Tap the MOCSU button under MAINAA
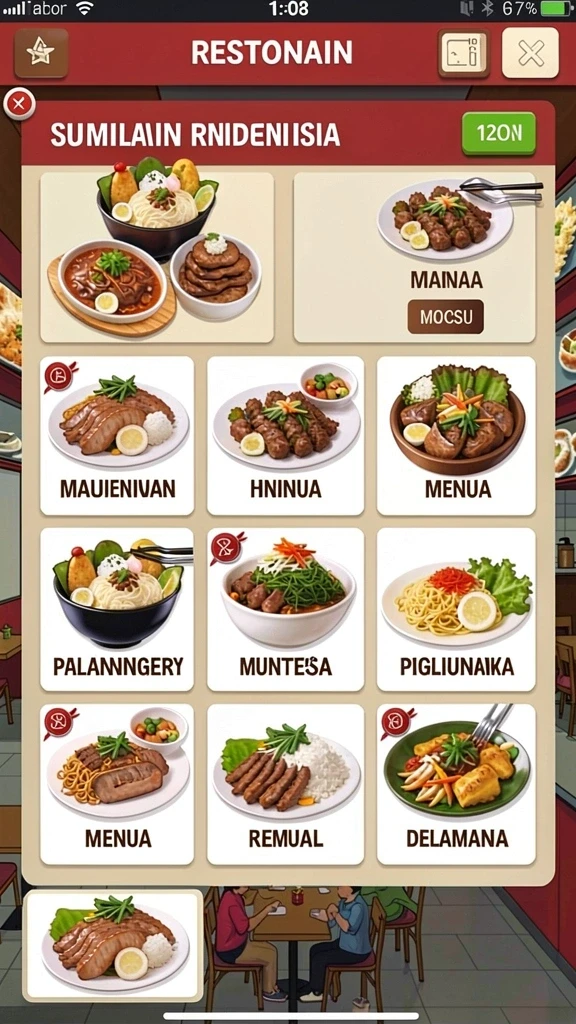The height and width of the screenshot is (1024, 576). click(446, 317)
